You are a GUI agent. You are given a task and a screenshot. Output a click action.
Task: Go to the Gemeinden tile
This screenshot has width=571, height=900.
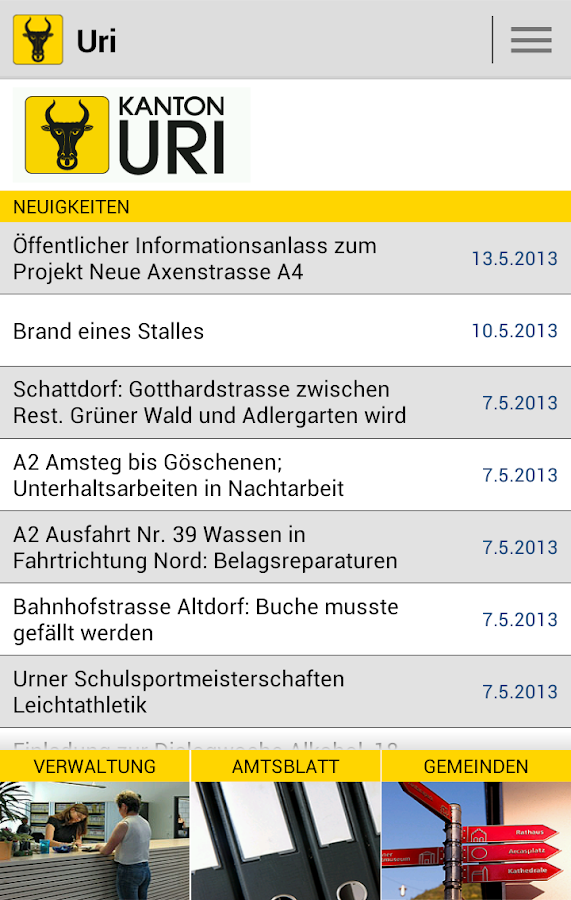click(476, 825)
